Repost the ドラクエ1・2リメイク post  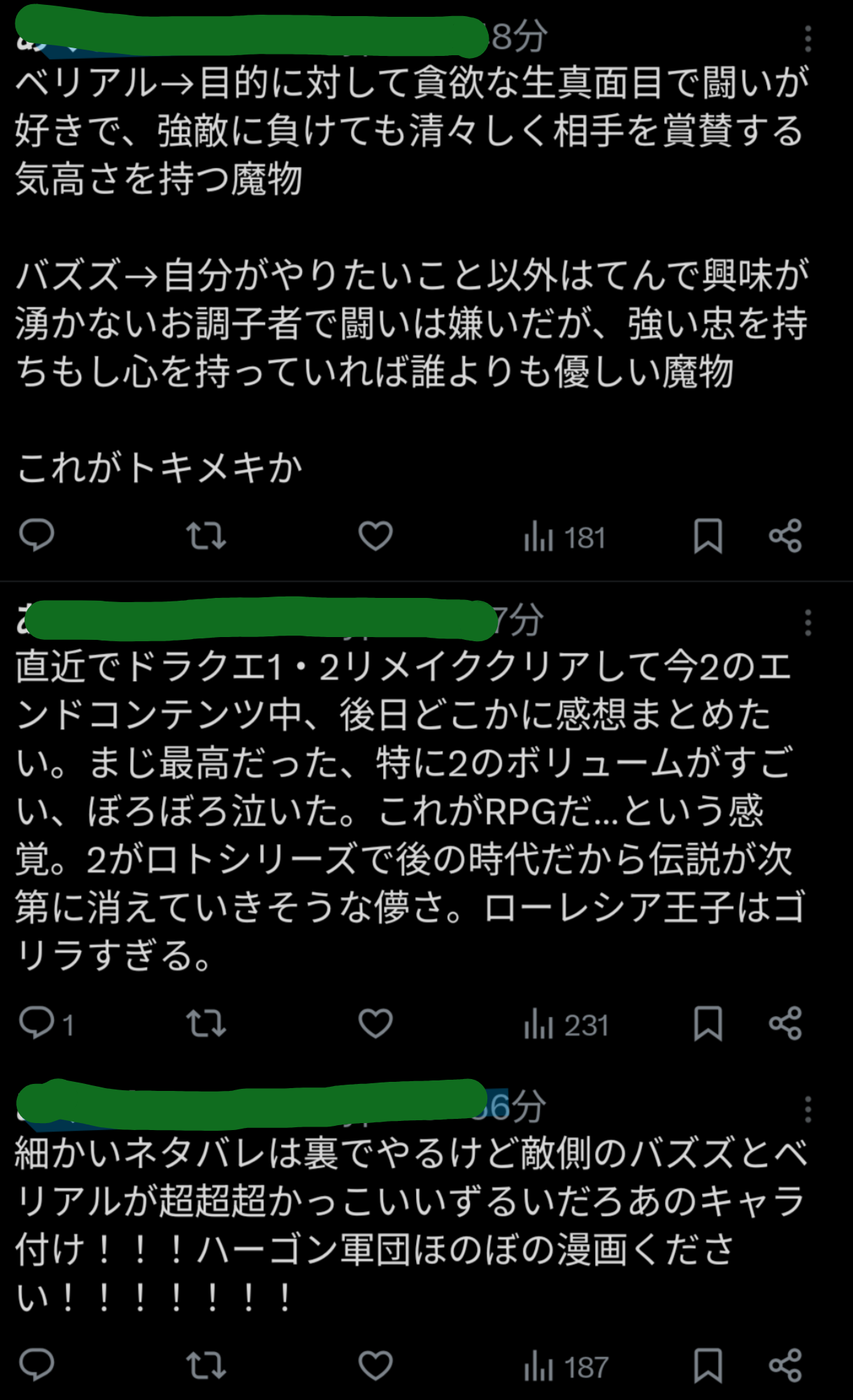[x=206, y=1024]
